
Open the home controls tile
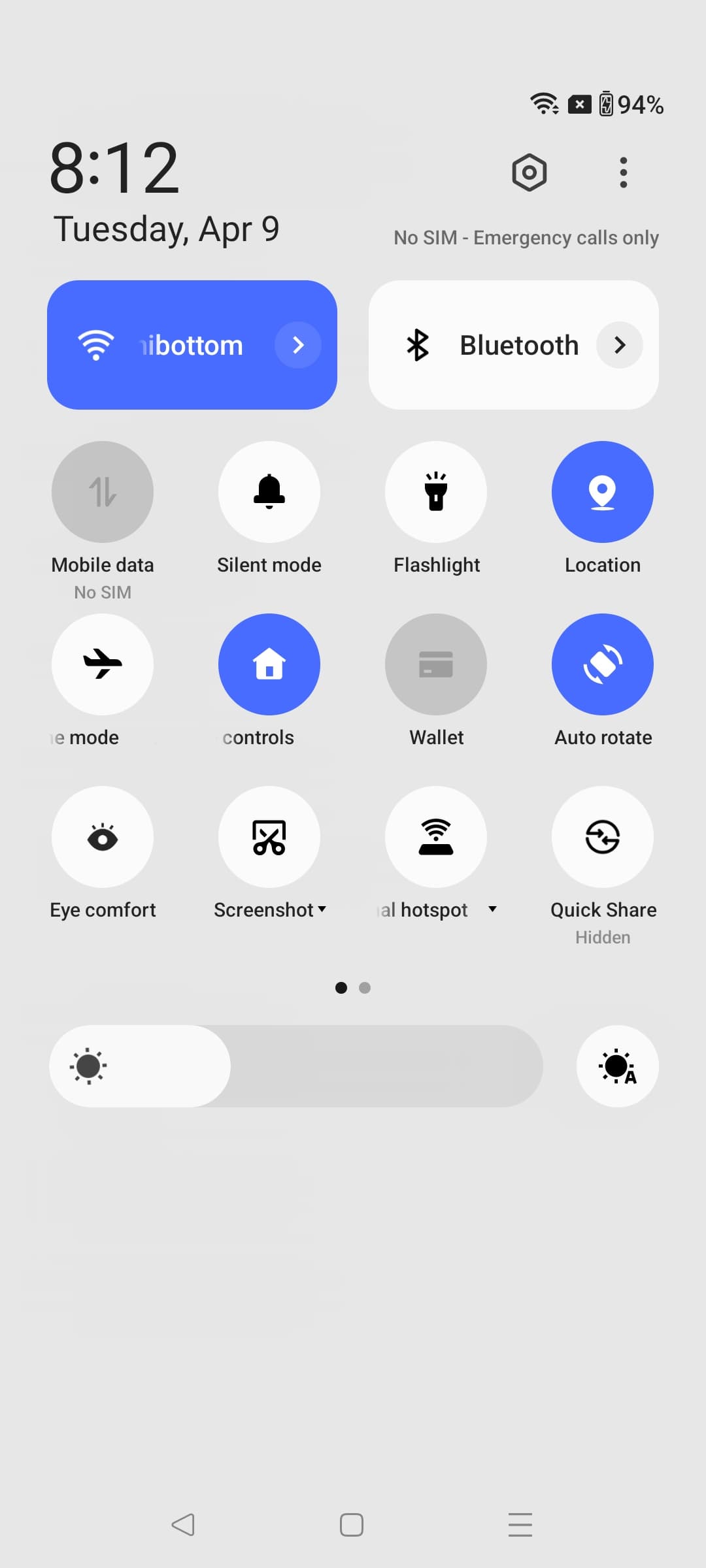tap(269, 664)
